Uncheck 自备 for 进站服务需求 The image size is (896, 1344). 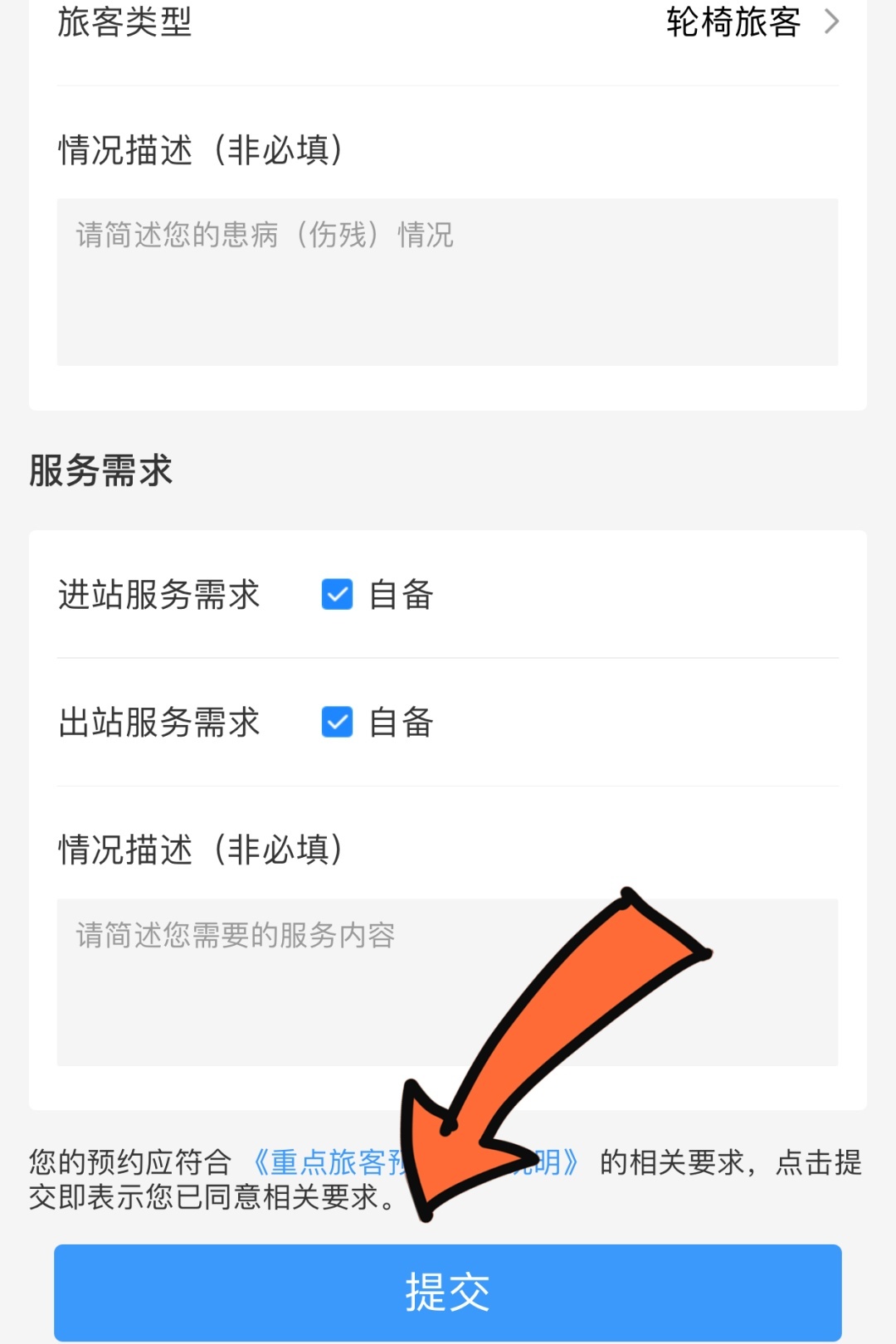[338, 595]
